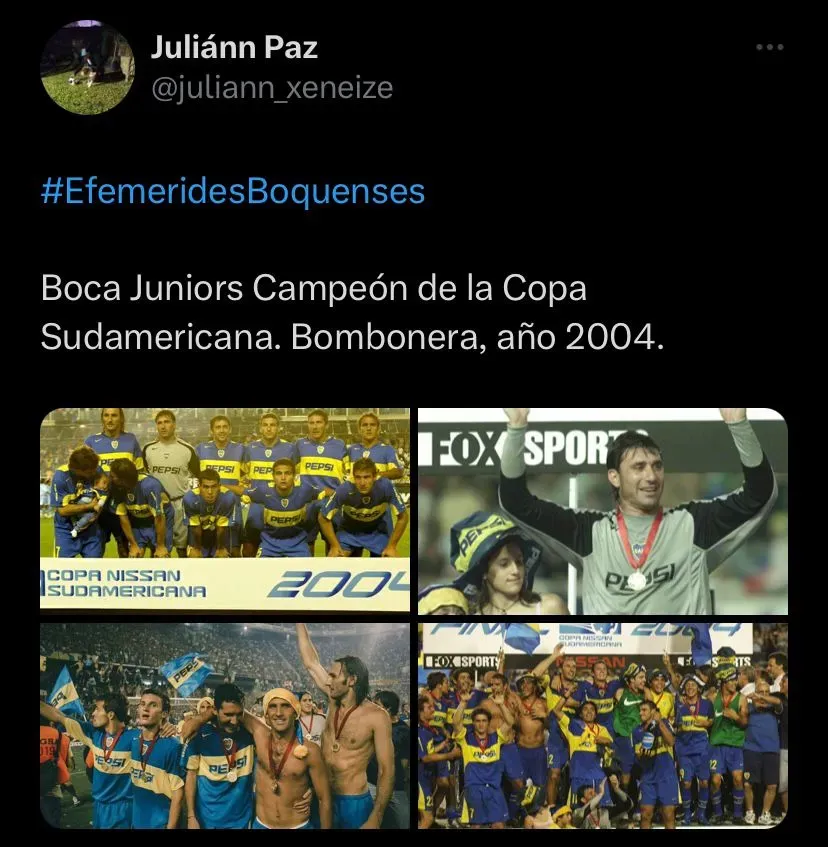Open the shirtless players with medals photo

(225, 726)
